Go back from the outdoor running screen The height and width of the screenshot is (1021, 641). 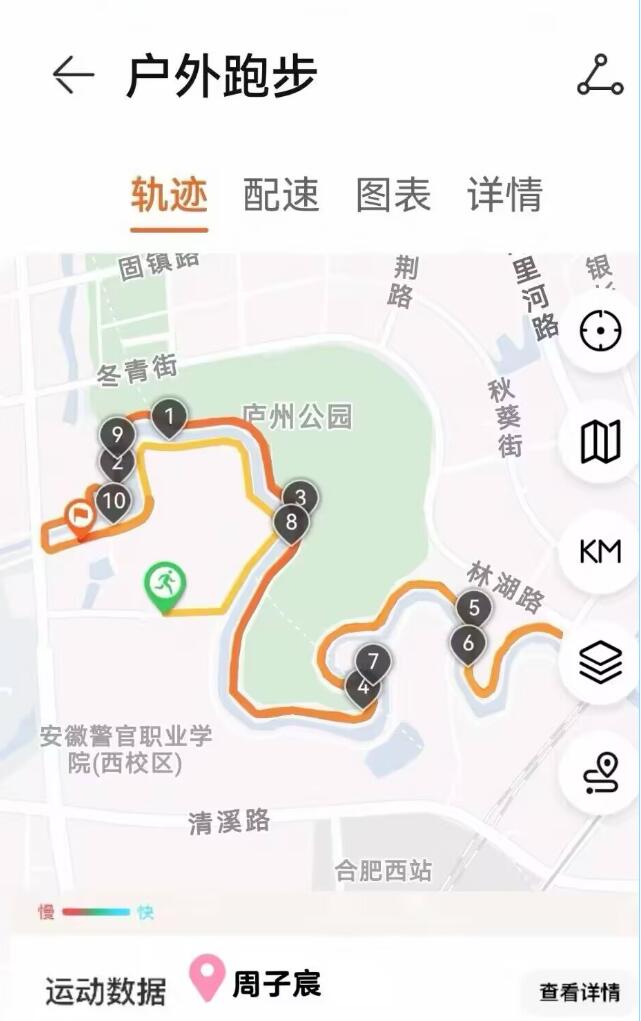(73, 75)
